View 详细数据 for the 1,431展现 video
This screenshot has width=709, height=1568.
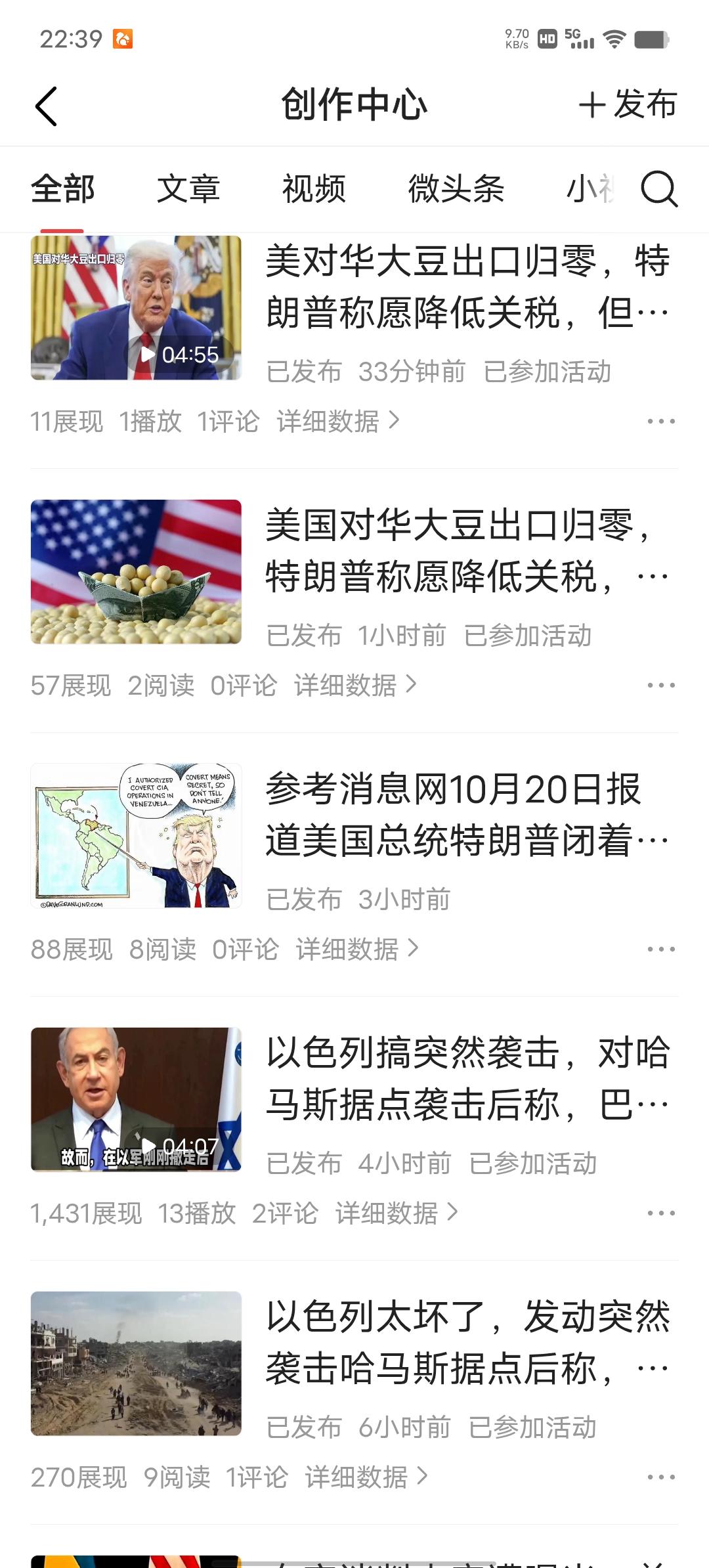coord(396,1213)
